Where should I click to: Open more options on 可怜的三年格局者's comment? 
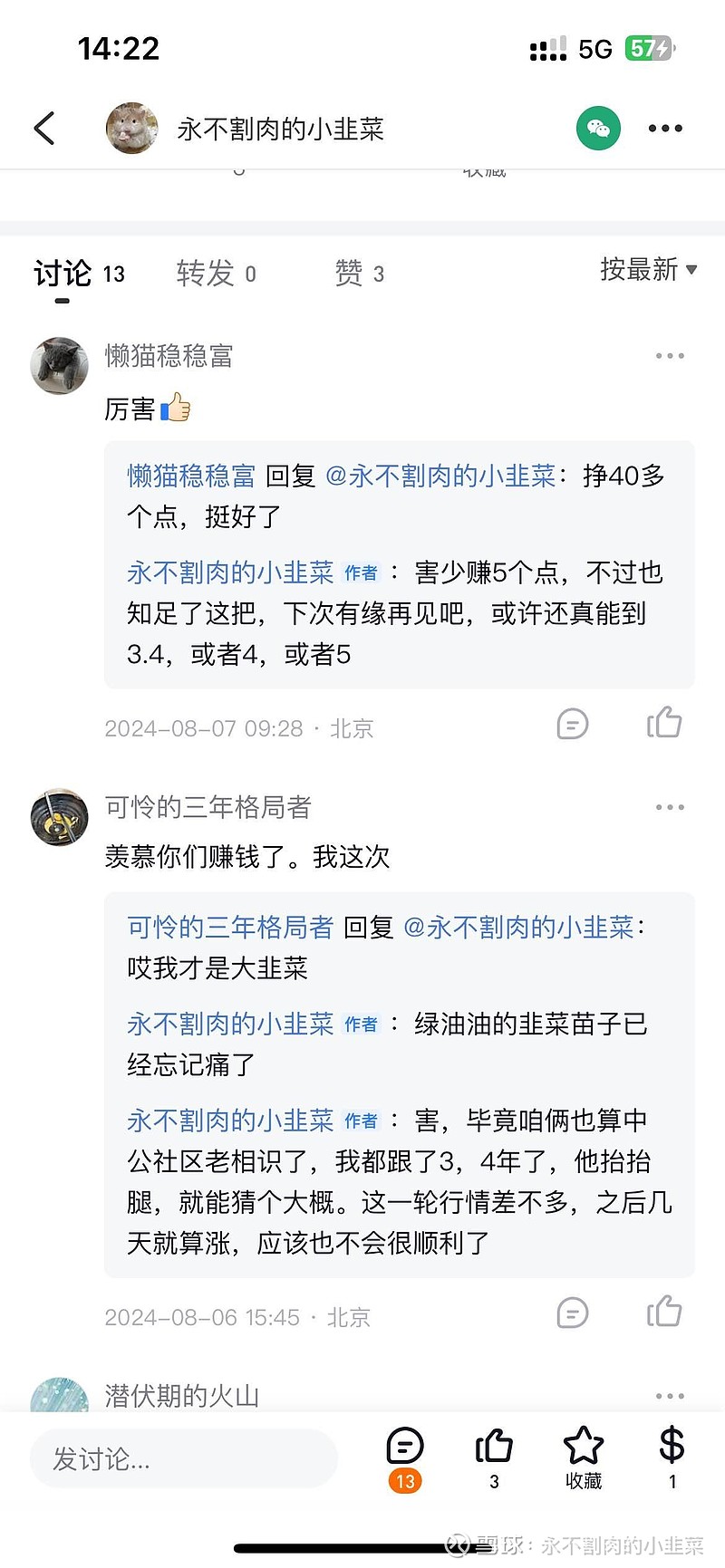[x=670, y=807]
